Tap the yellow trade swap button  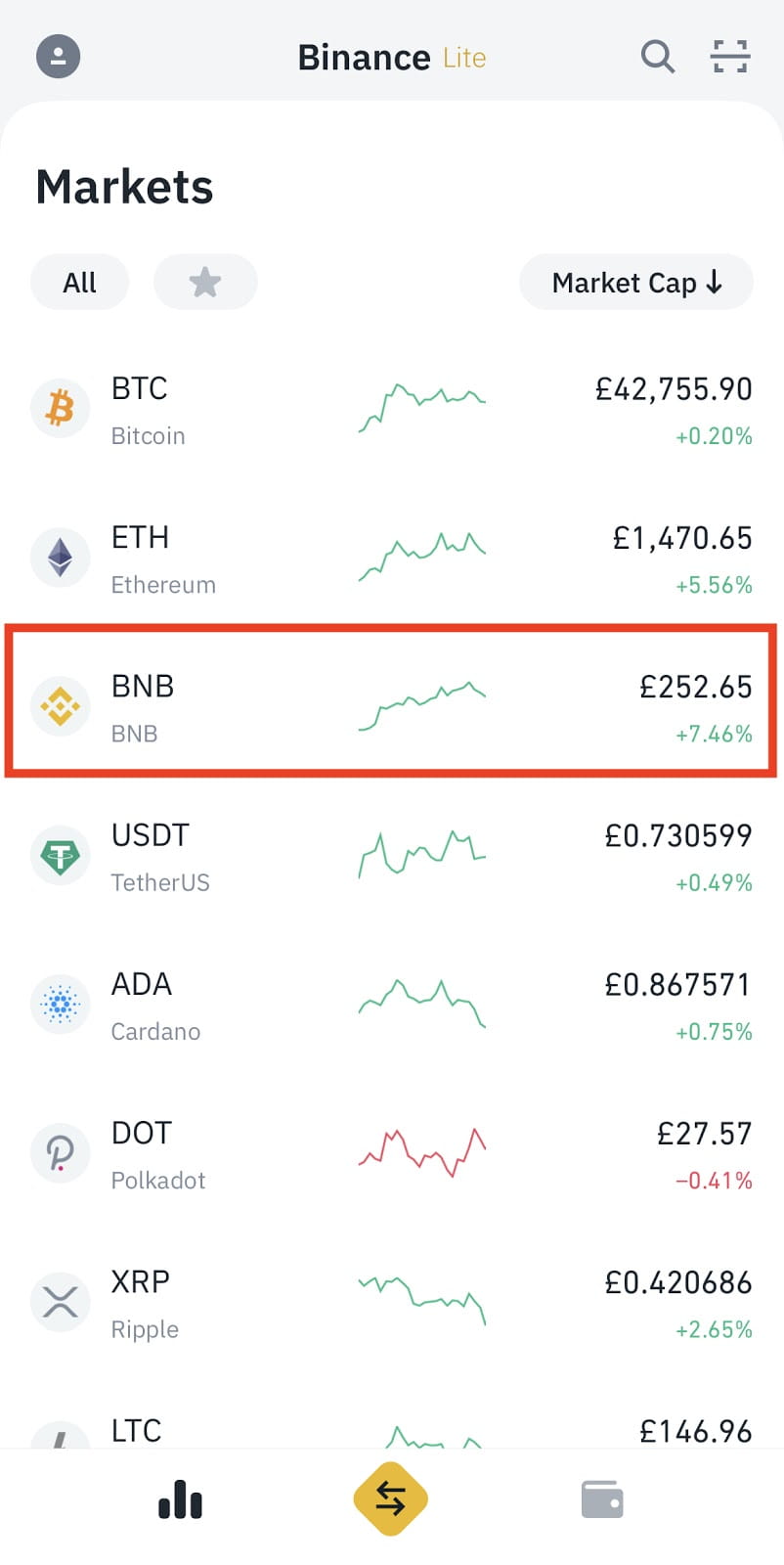pos(391,1499)
